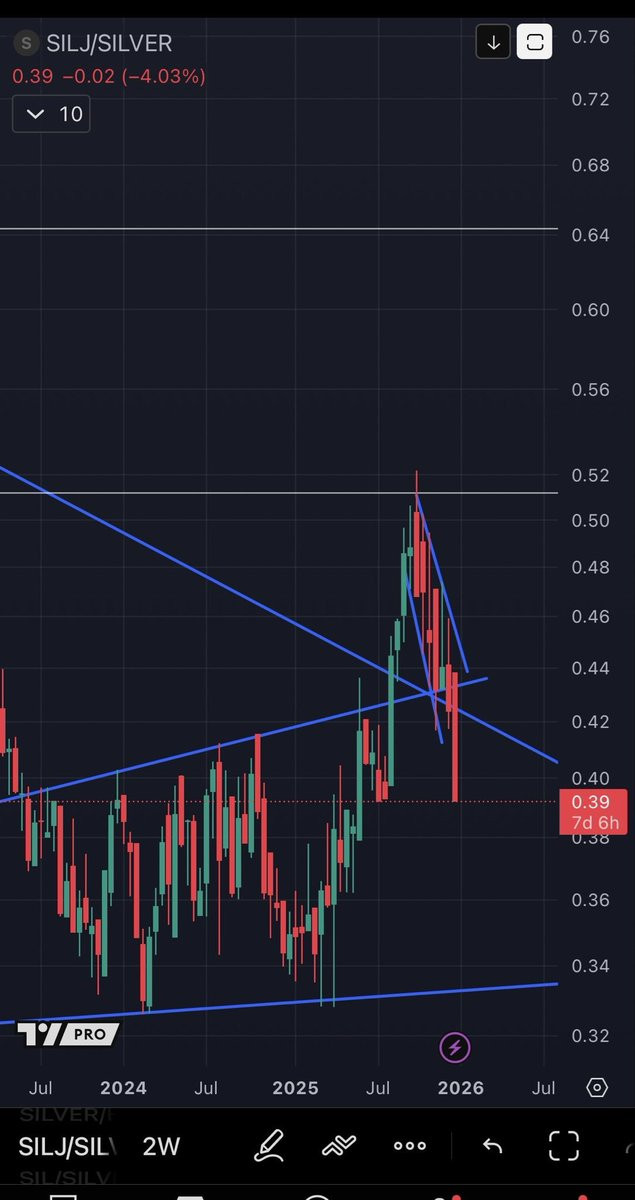Screen dimensions: 635x1200
Task: Enter fullscreen chart mode
Action: (x=564, y=1146)
